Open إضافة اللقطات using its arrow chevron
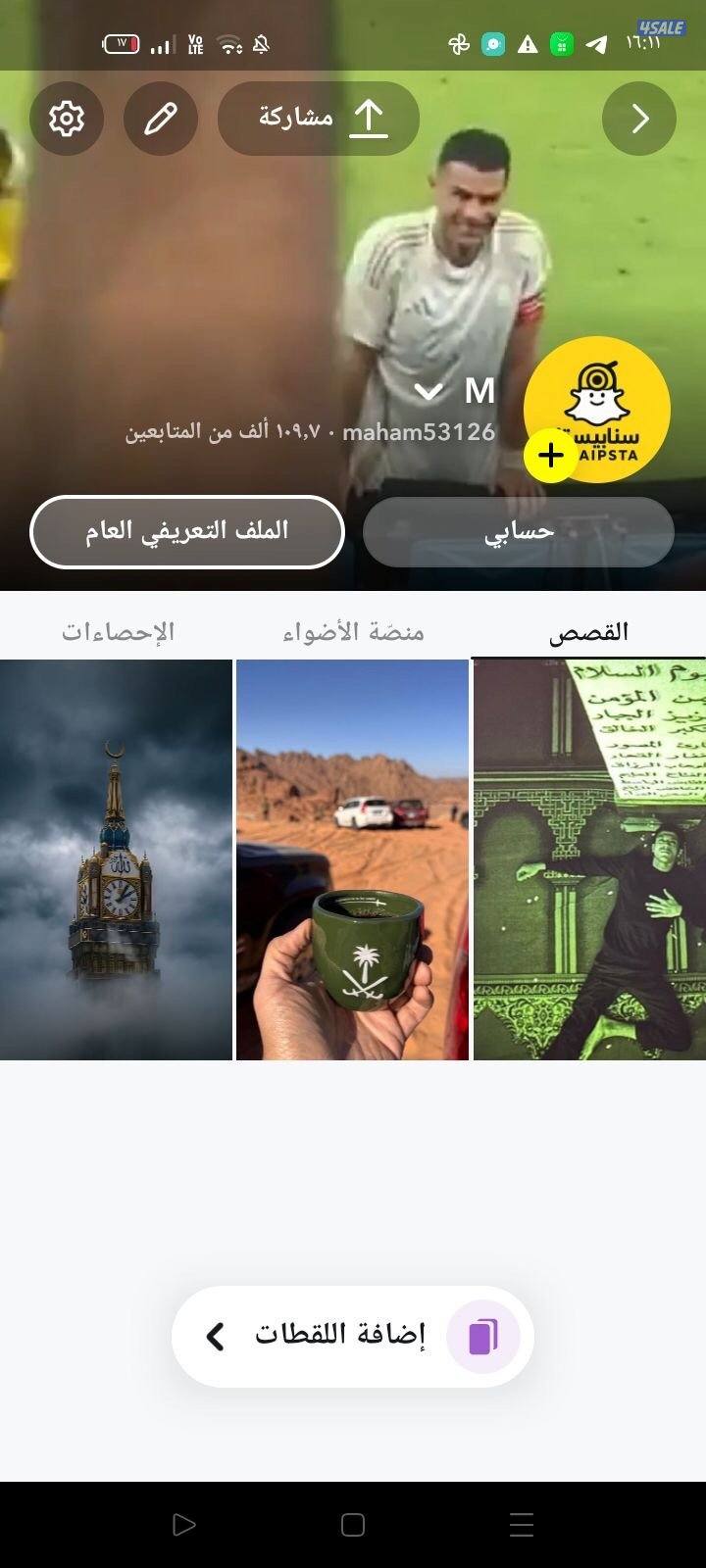This screenshot has height=1568, width=706. tap(215, 1335)
